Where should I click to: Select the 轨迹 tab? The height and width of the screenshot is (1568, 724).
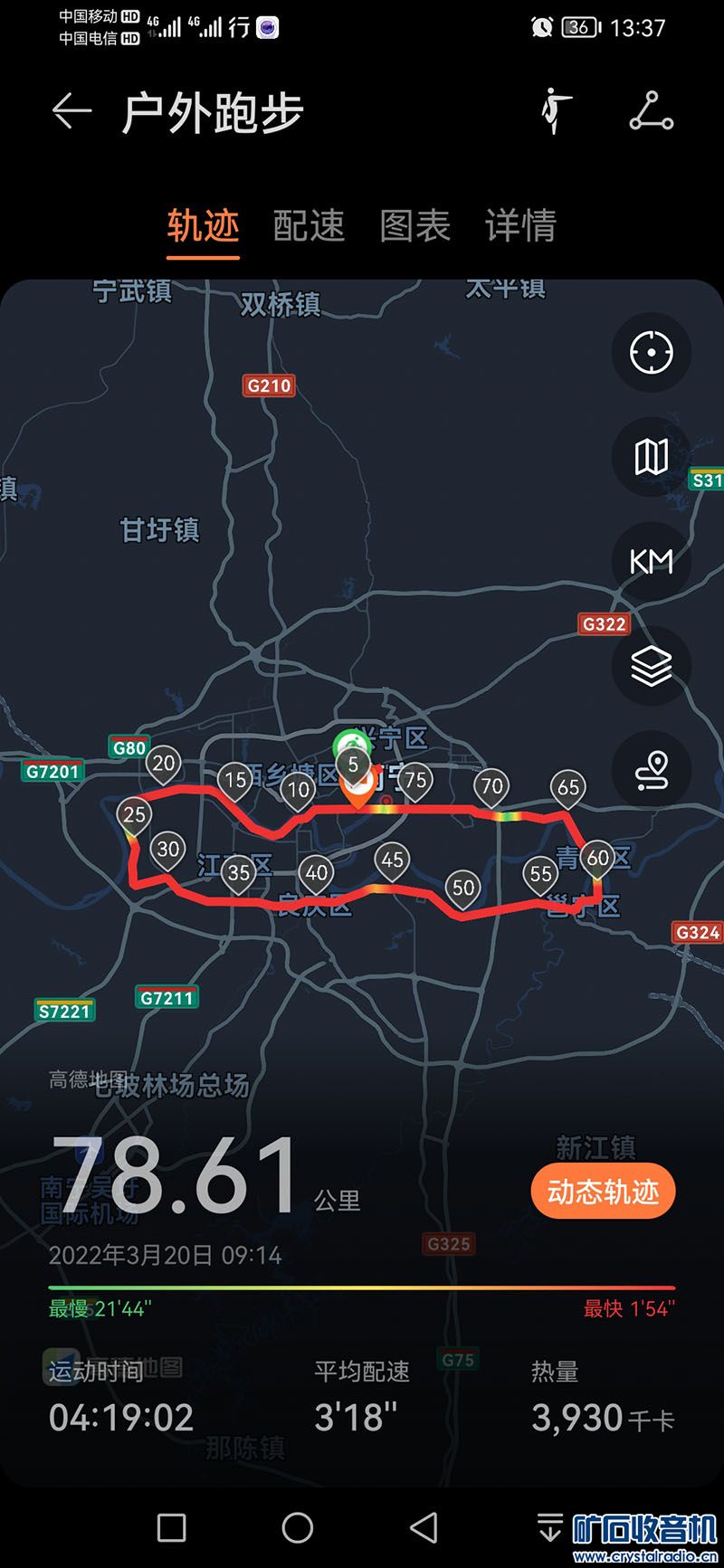203,225
